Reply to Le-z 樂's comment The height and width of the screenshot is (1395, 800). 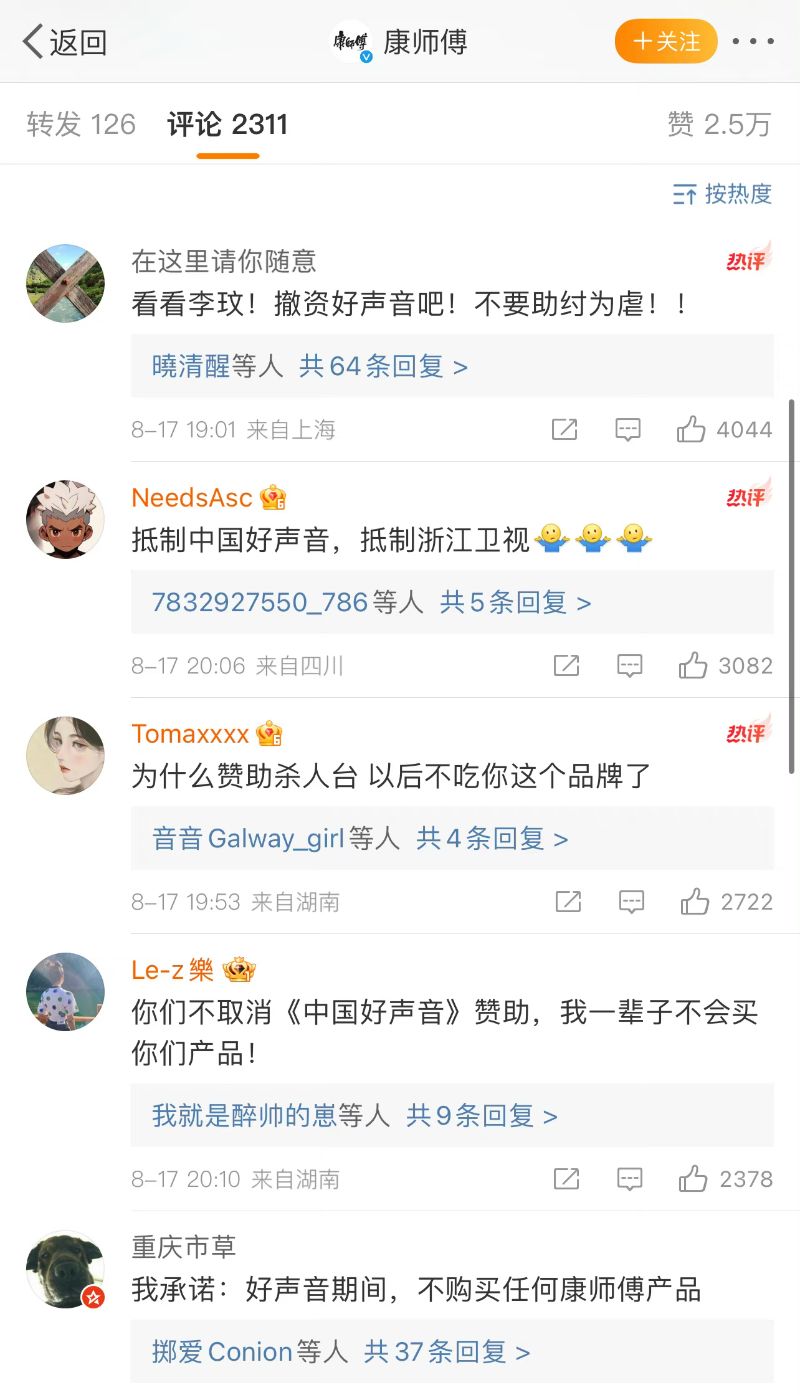[630, 1179]
